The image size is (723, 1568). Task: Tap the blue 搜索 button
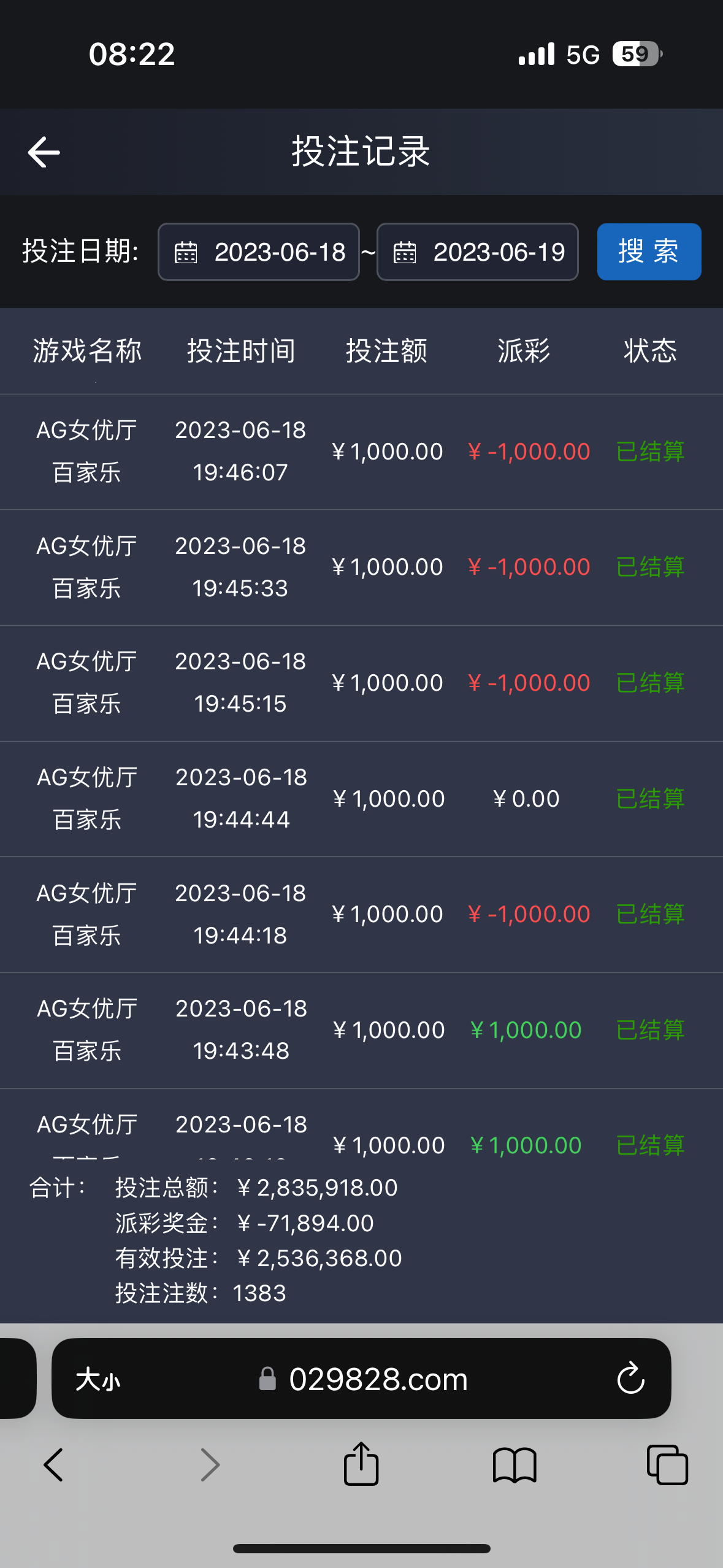click(649, 252)
